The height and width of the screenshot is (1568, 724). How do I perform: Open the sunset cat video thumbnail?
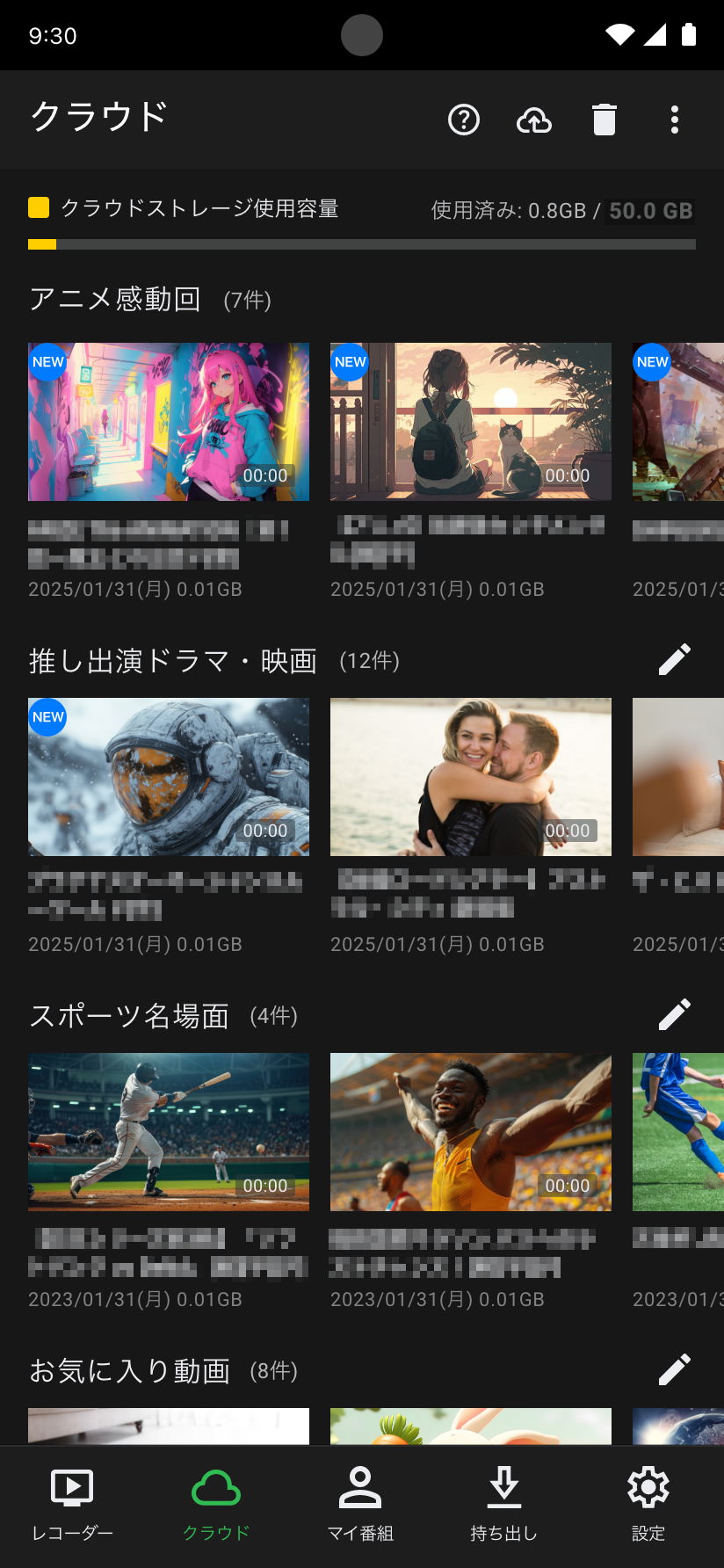click(x=470, y=422)
